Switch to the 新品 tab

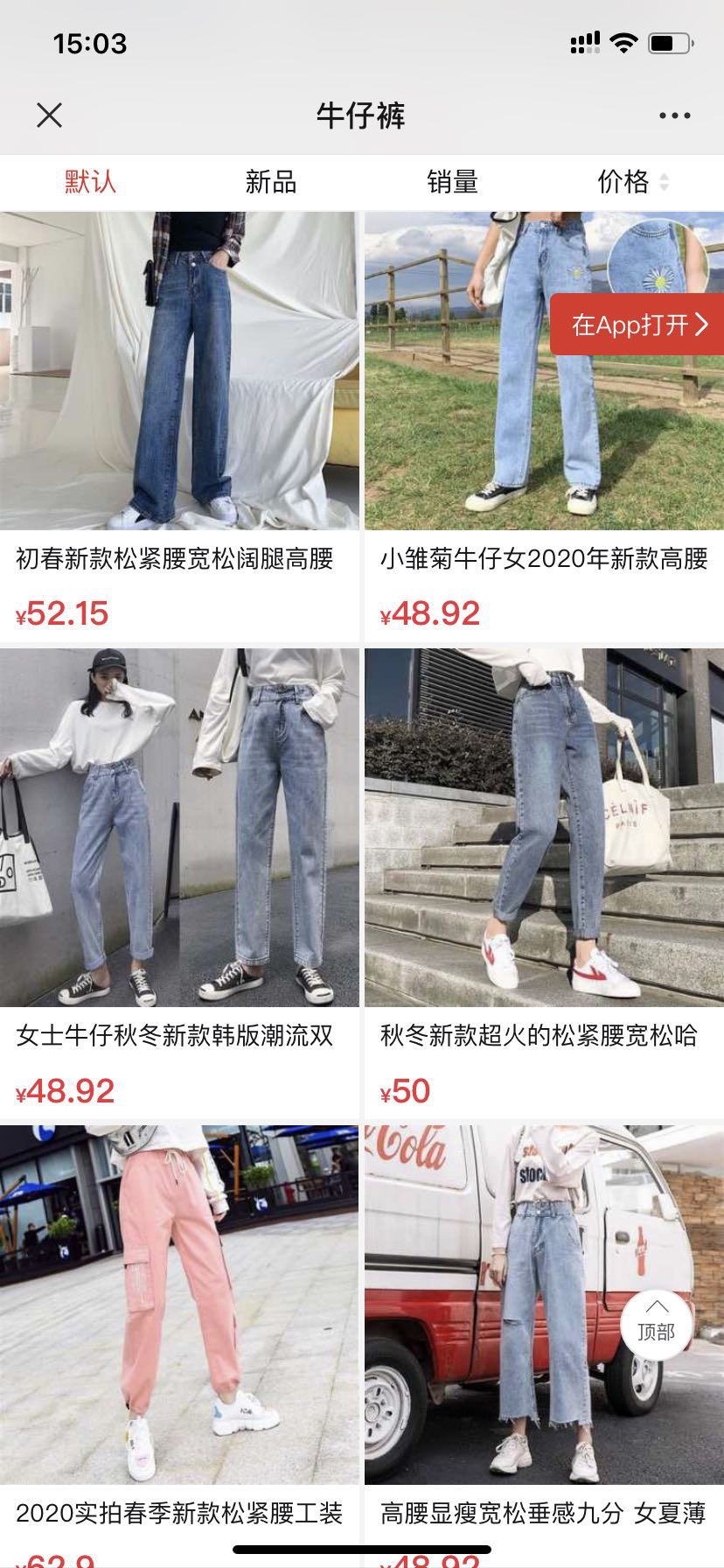click(271, 182)
